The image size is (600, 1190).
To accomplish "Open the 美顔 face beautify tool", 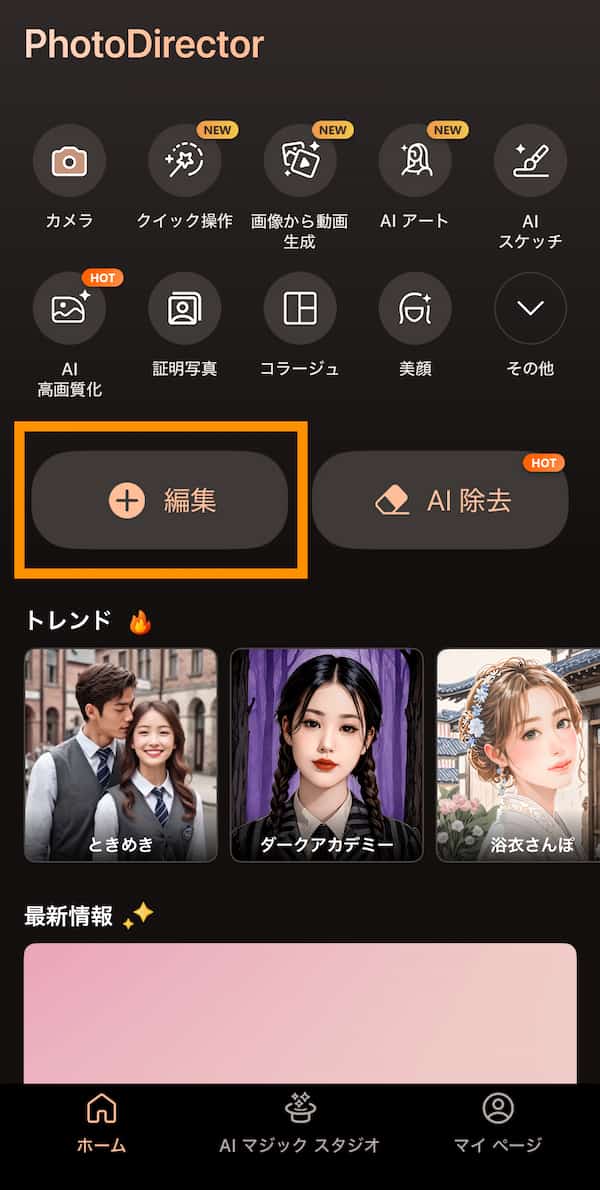I will pyautogui.click(x=414, y=308).
